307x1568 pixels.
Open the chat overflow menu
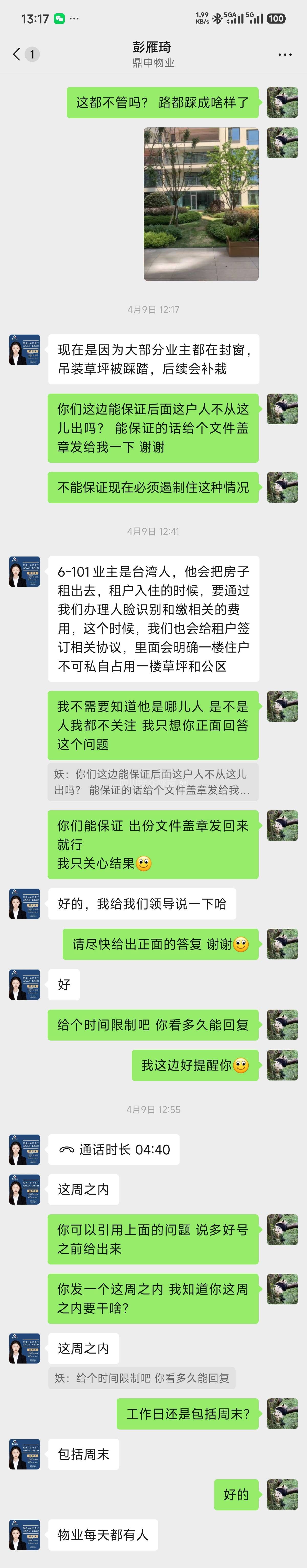point(284,55)
